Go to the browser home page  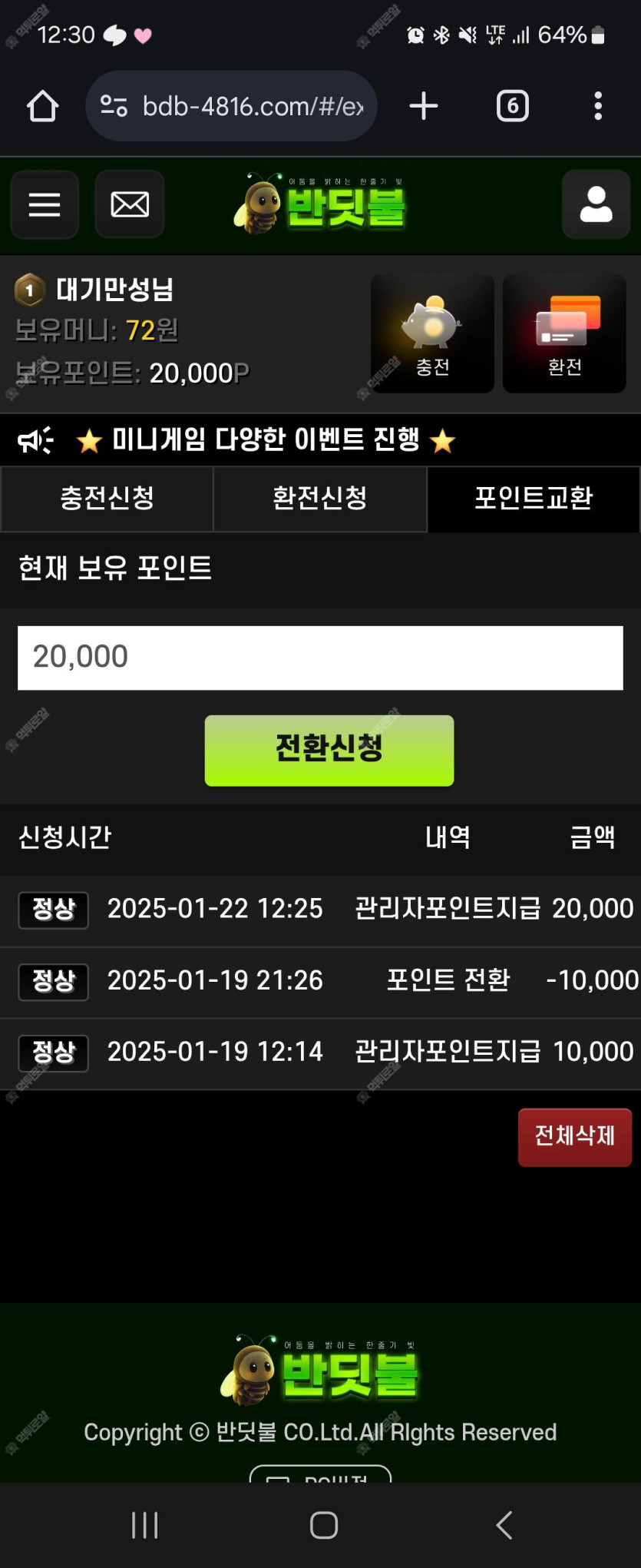tap(43, 106)
